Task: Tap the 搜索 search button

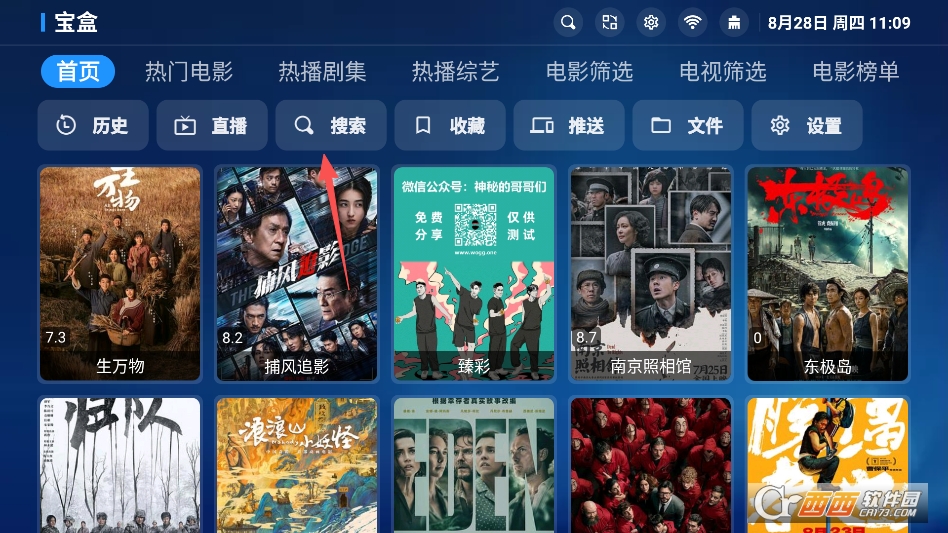Action: coord(331,126)
